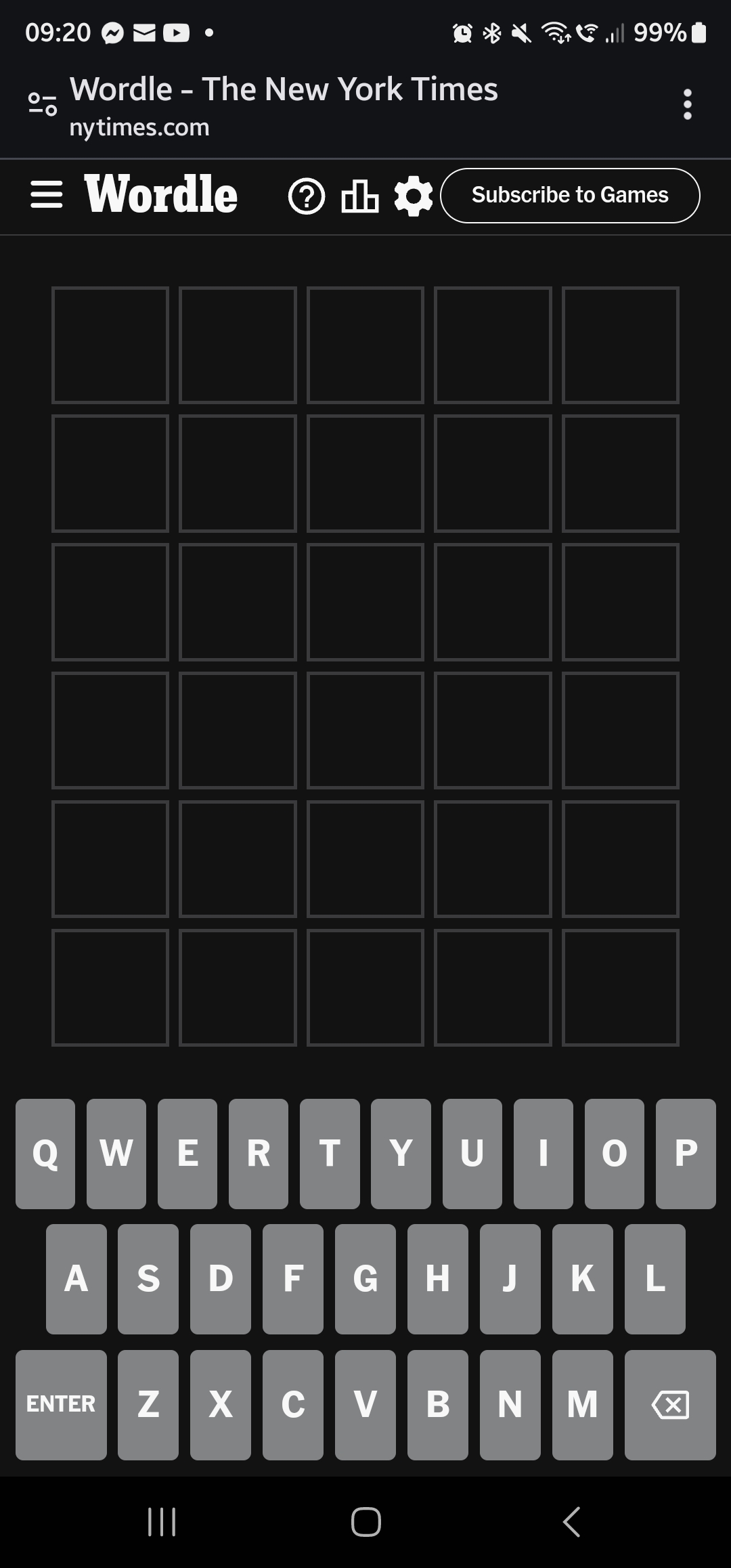
Task: Open the how-to-play help icon
Action: click(307, 196)
